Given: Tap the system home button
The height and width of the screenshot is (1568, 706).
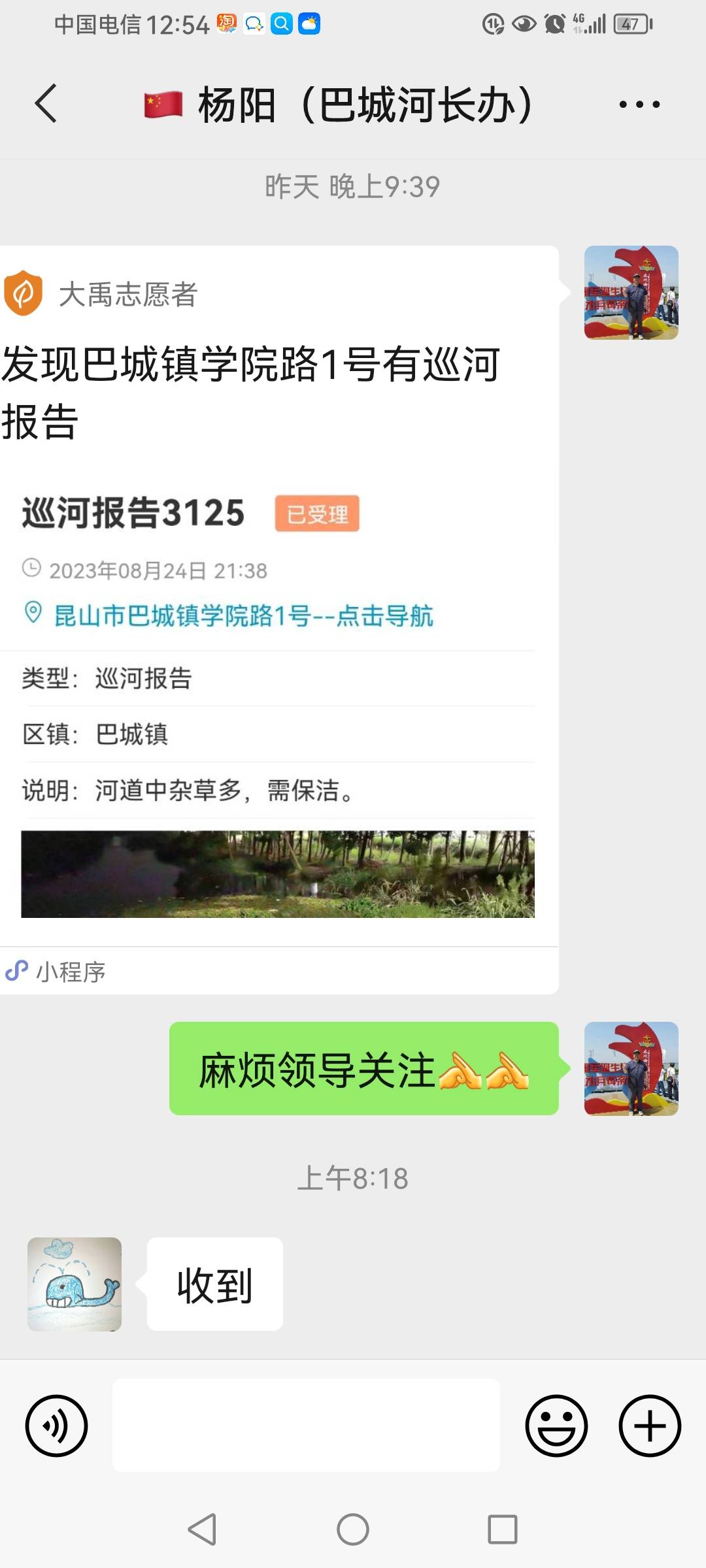Looking at the screenshot, I should pyautogui.click(x=353, y=1529).
